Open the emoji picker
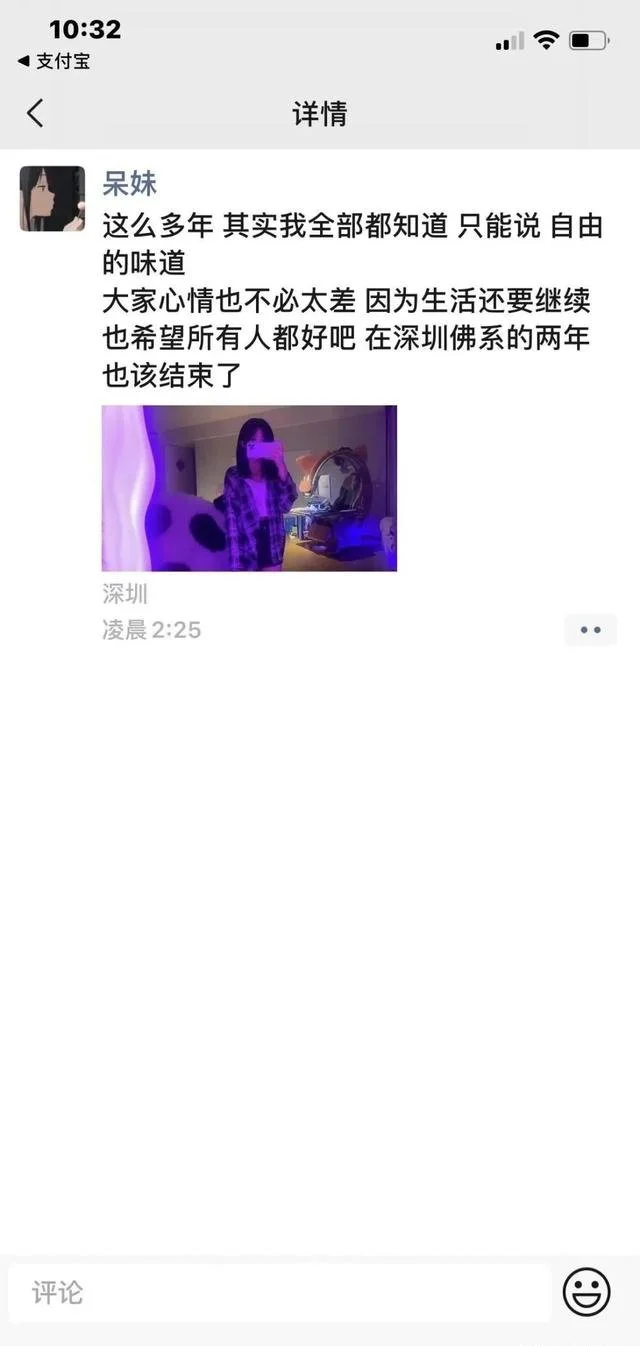 tap(586, 1292)
